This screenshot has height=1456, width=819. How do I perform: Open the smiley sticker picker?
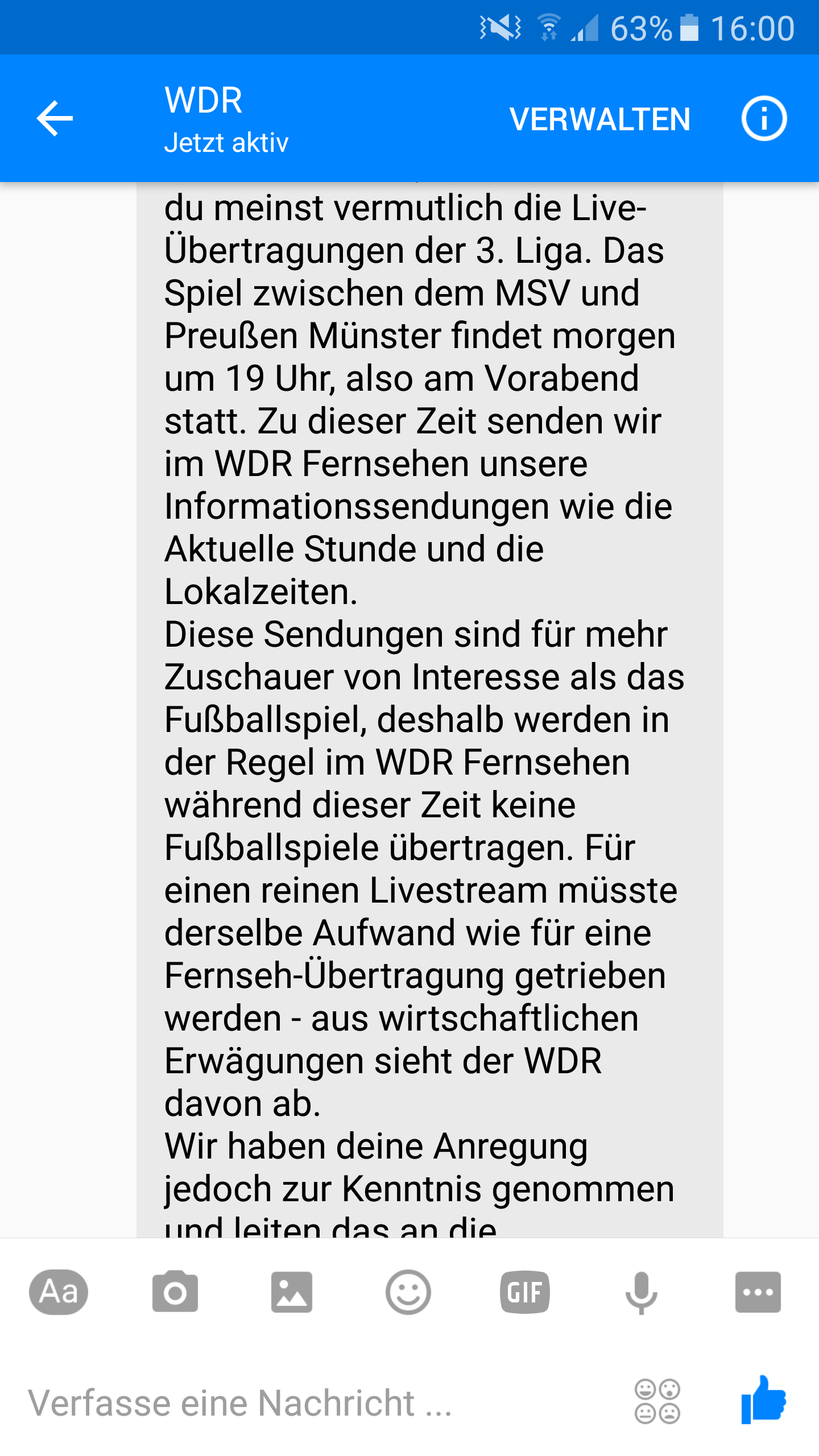tap(408, 1292)
